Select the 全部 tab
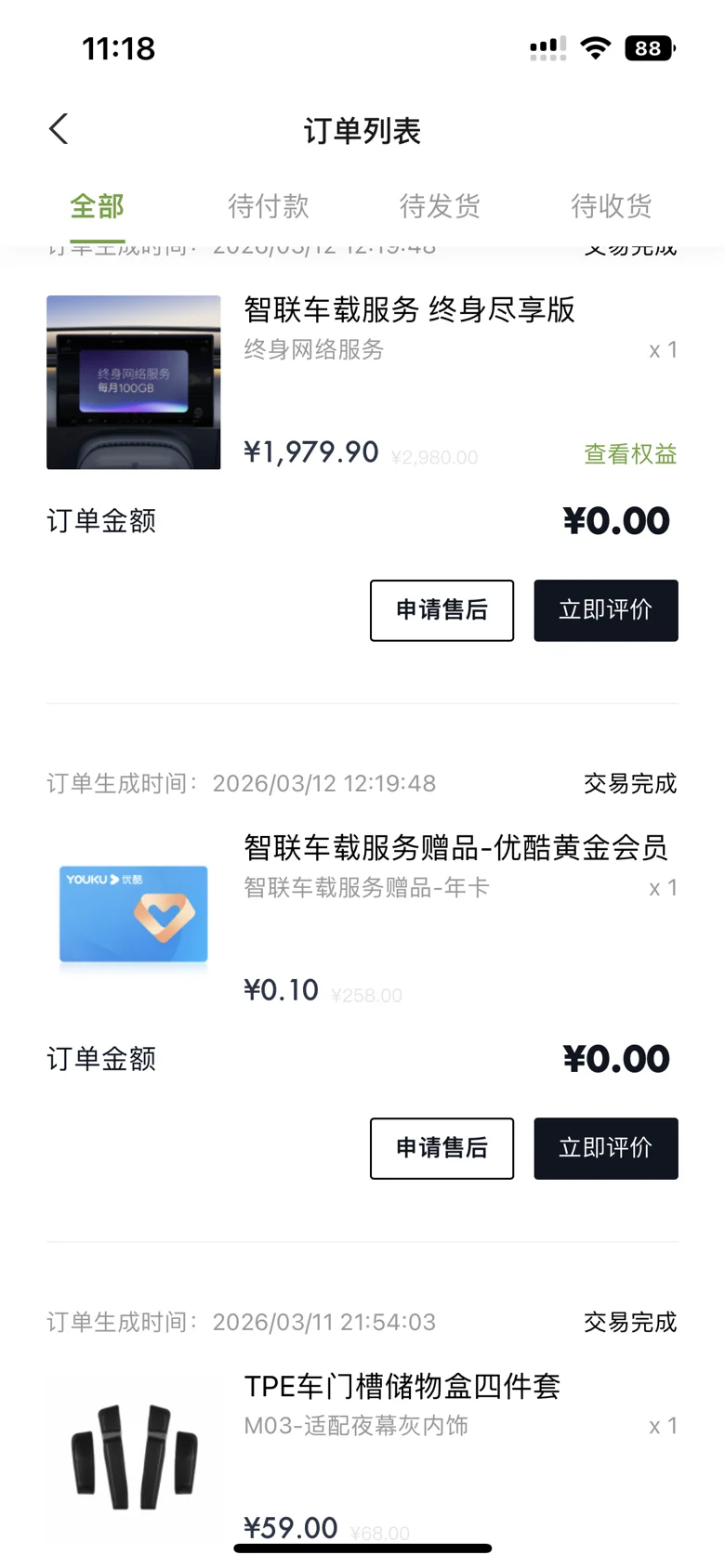Viewport: 725px width, 1568px height. (x=97, y=206)
